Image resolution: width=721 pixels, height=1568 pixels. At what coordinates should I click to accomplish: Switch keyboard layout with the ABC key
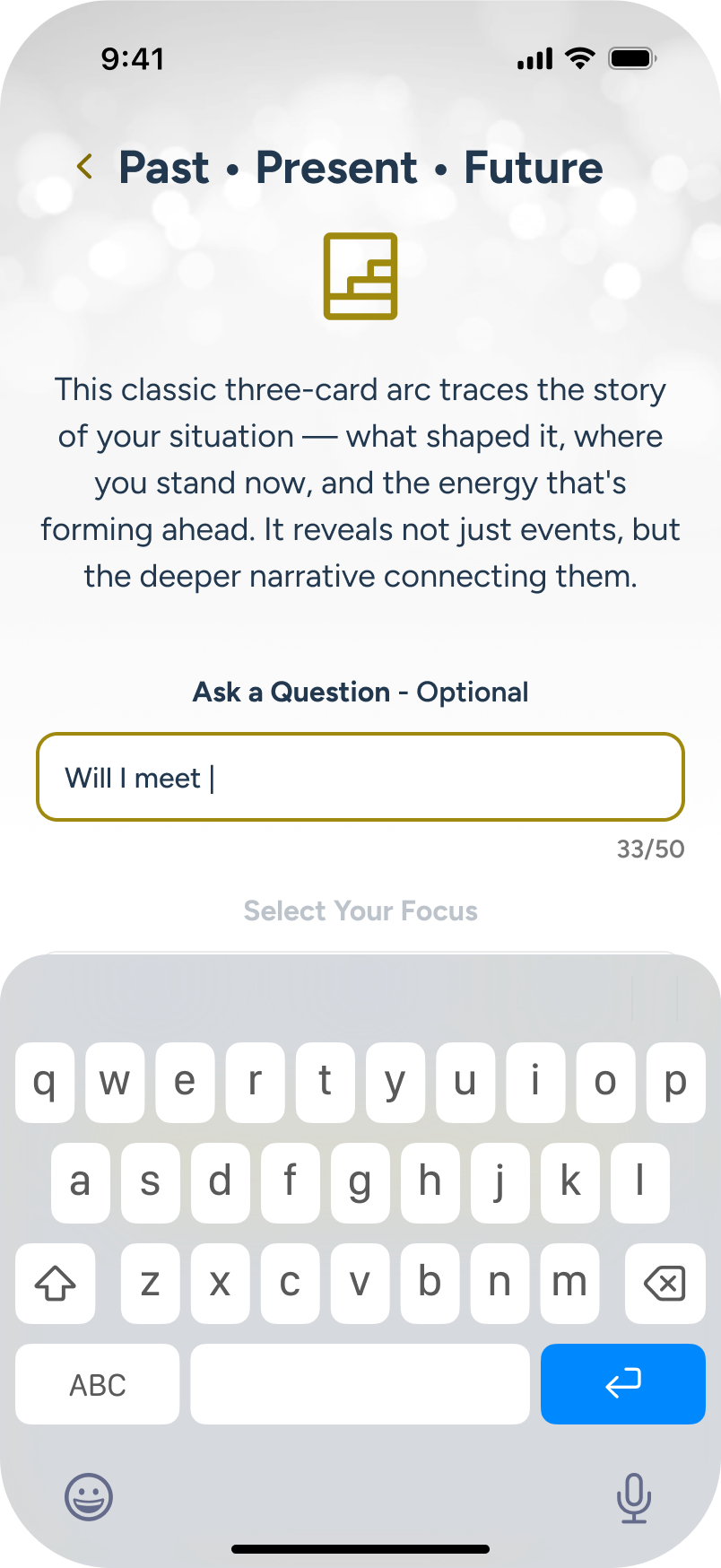click(x=98, y=1383)
